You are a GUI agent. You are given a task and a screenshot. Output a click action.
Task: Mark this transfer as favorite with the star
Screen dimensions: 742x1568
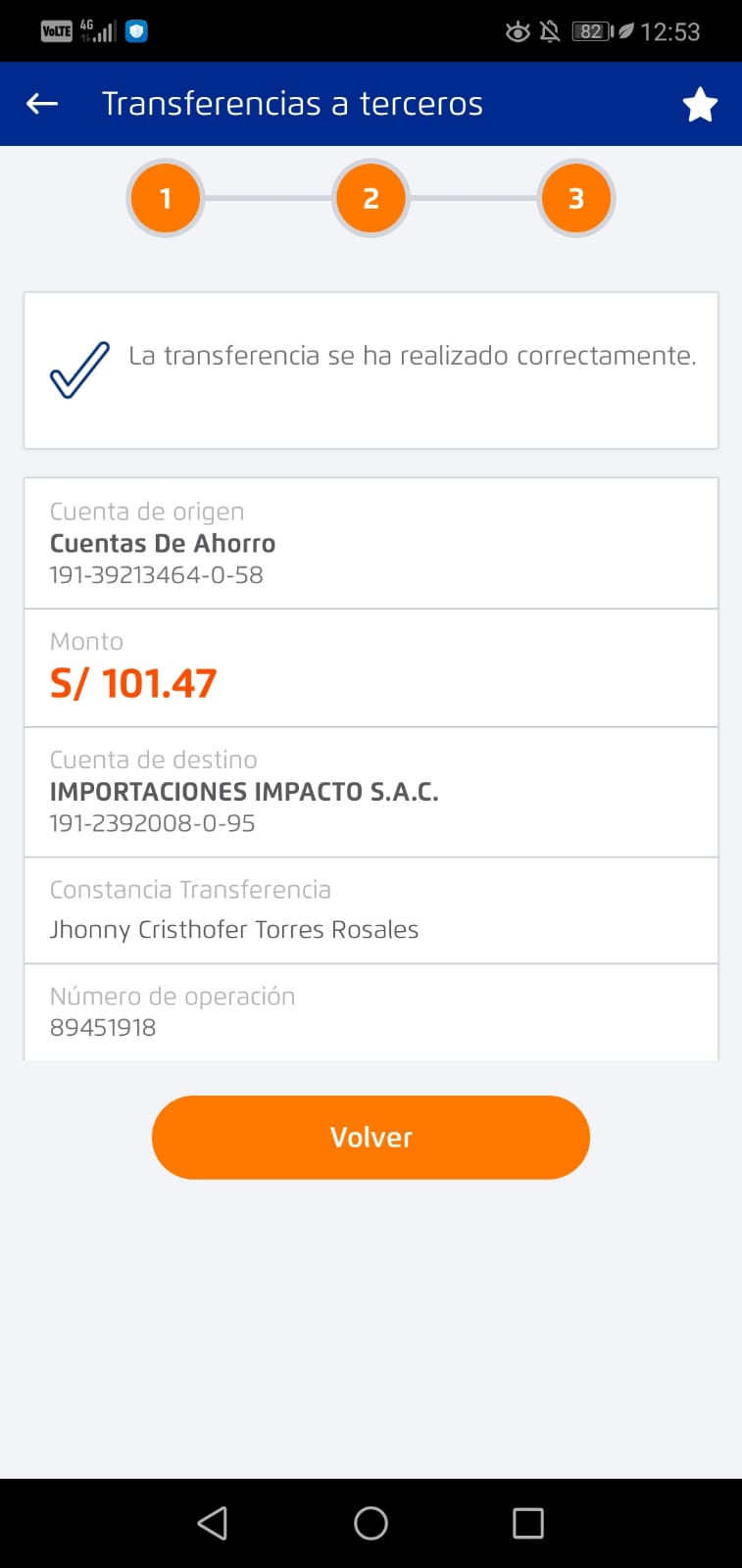pos(700,105)
